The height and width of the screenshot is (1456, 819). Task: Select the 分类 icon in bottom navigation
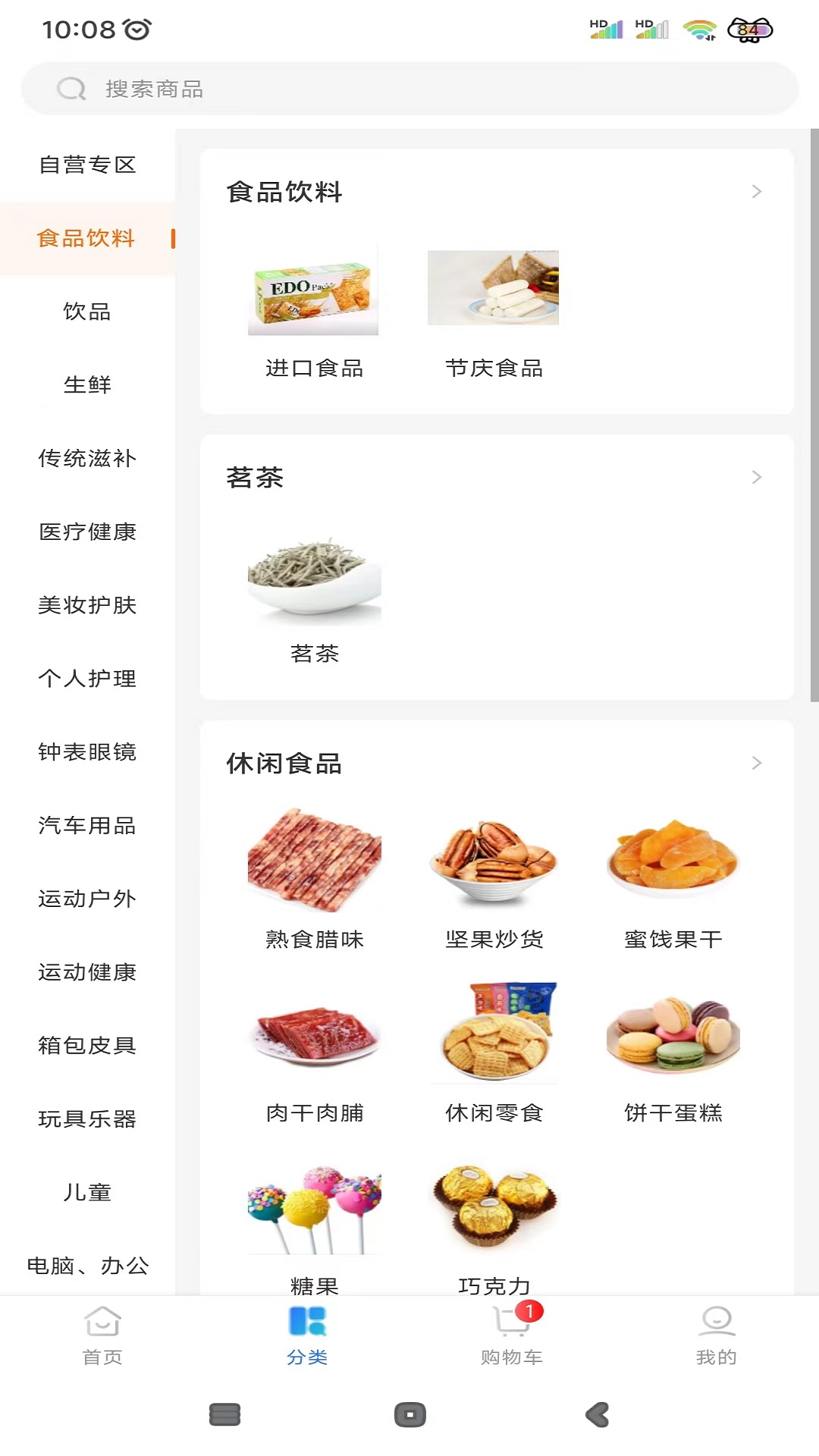306,1319
